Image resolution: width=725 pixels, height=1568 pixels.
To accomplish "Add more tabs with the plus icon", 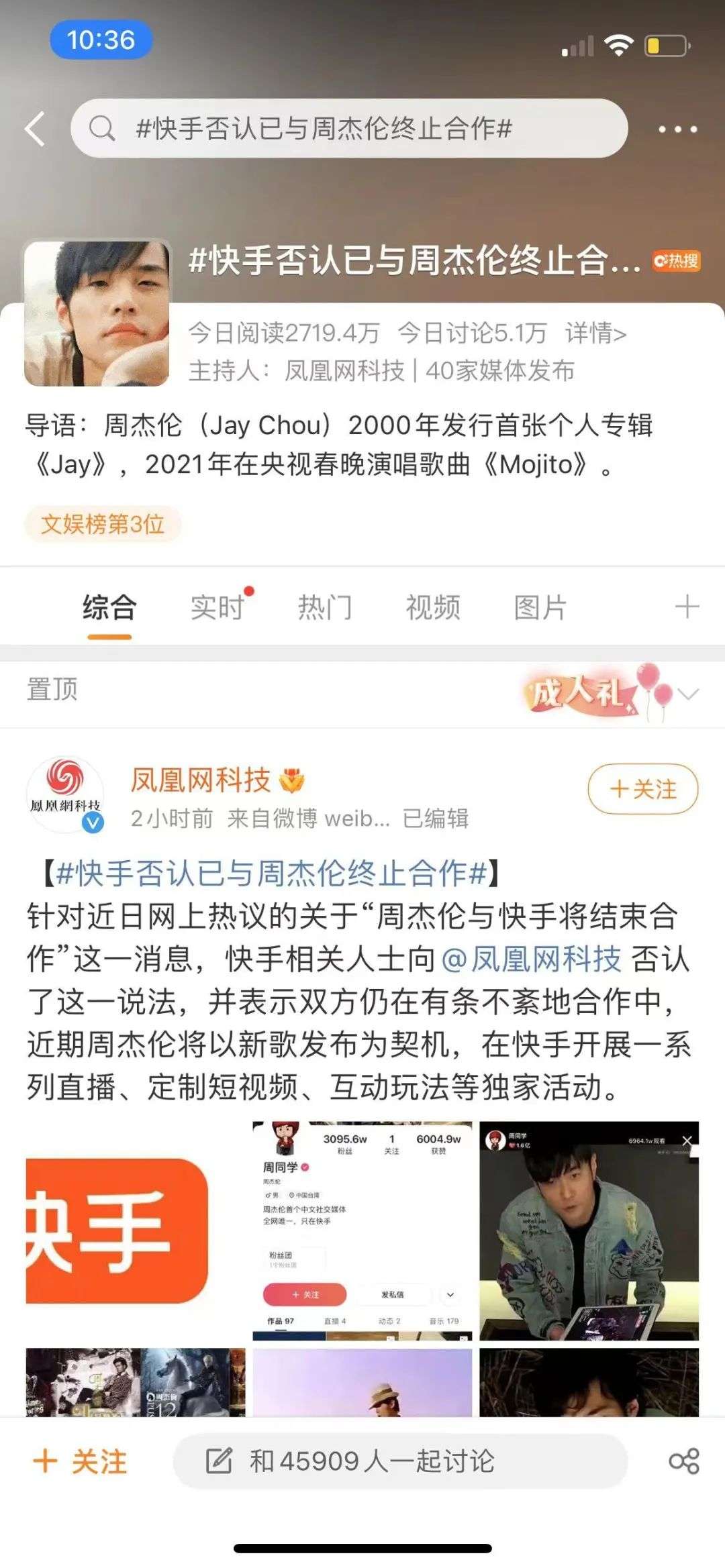I will pyautogui.click(x=687, y=607).
